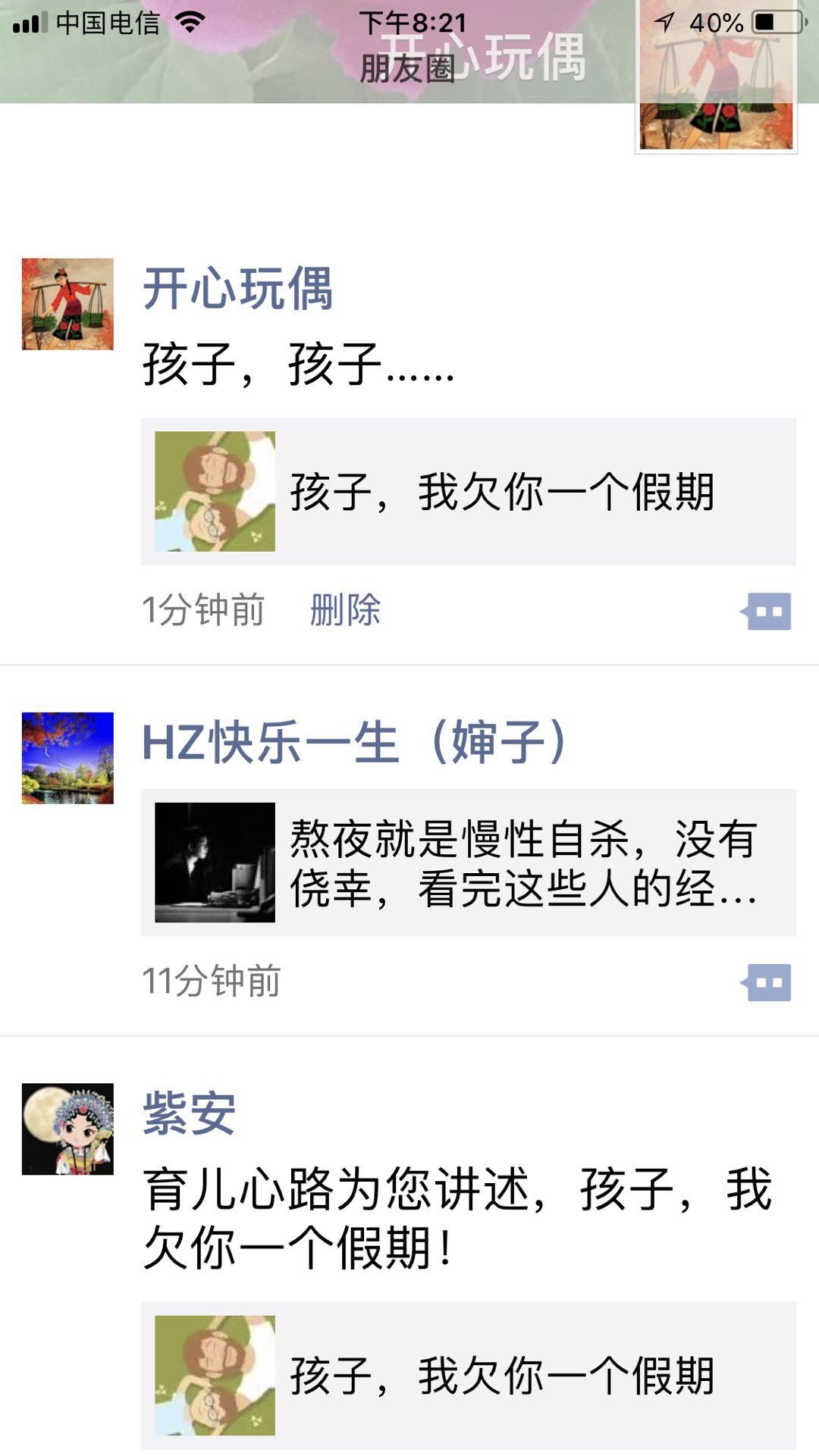Open HZ快乐一生（婶子）avatar
Screen dimensions: 819x1456
[67, 758]
